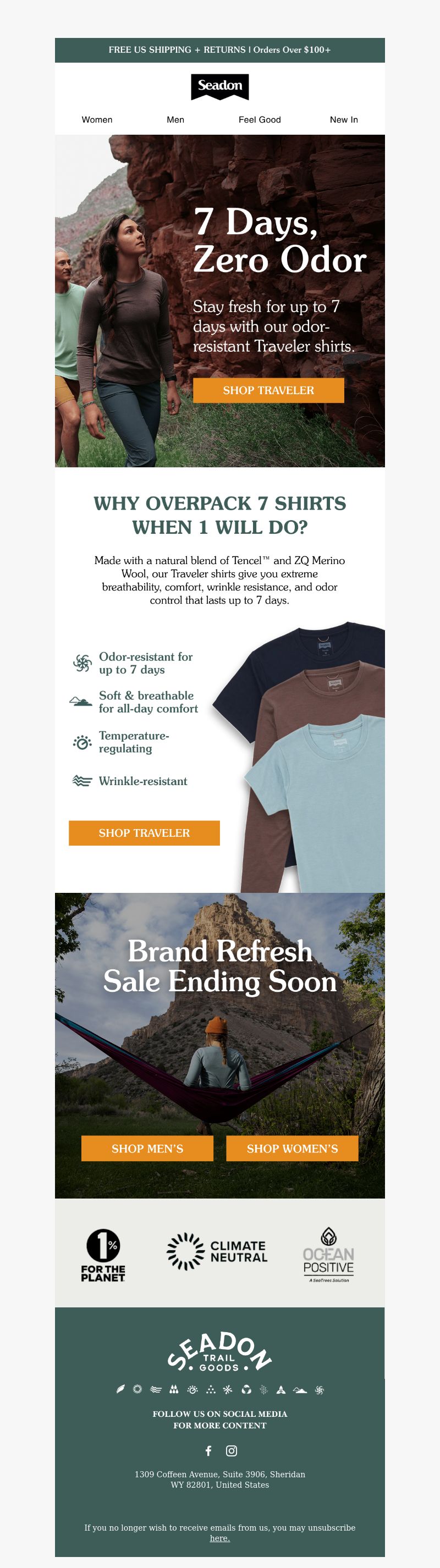Image resolution: width=440 pixels, height=1568 pixels.
Task: Open the Instagram icon in footer
Action: coord(231,1450)
